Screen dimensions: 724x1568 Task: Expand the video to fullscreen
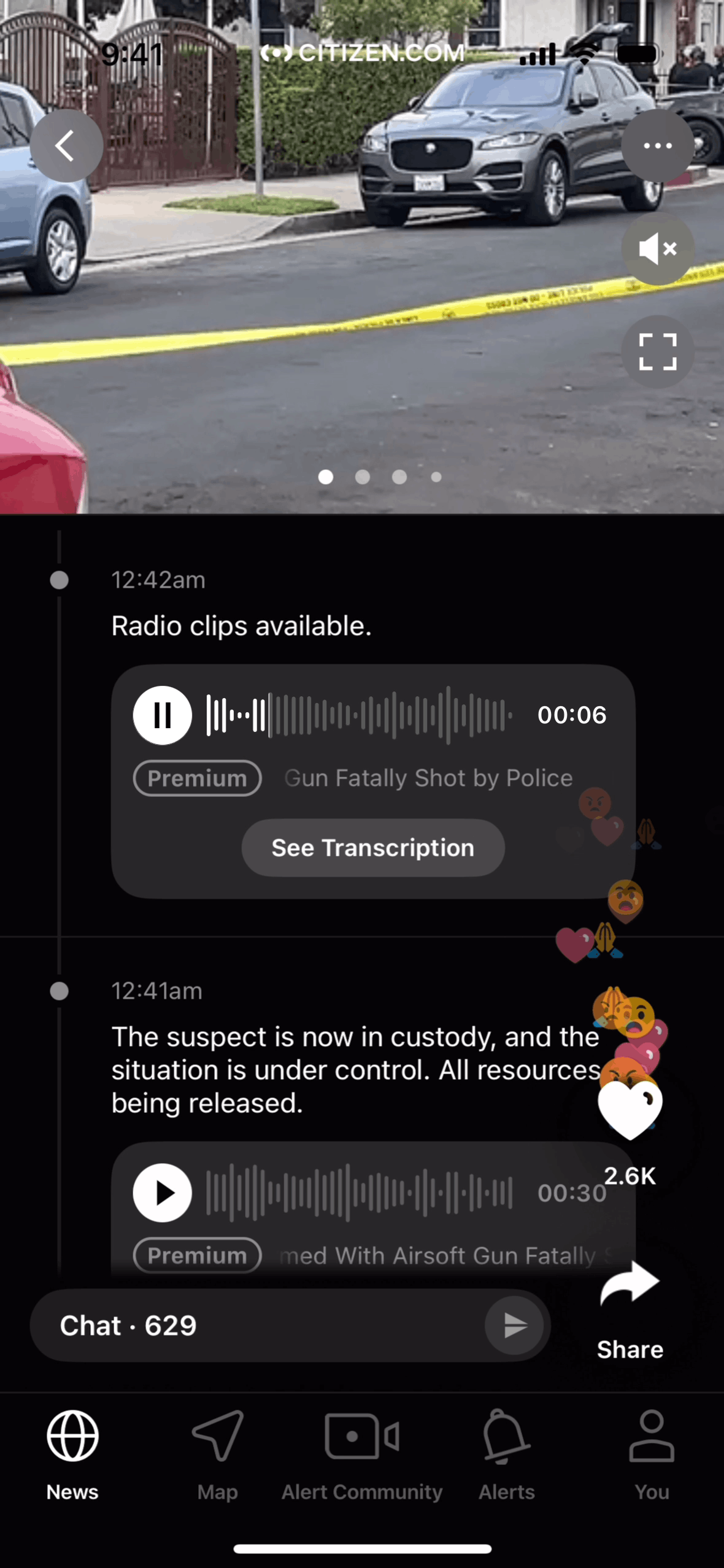[657, 352]
